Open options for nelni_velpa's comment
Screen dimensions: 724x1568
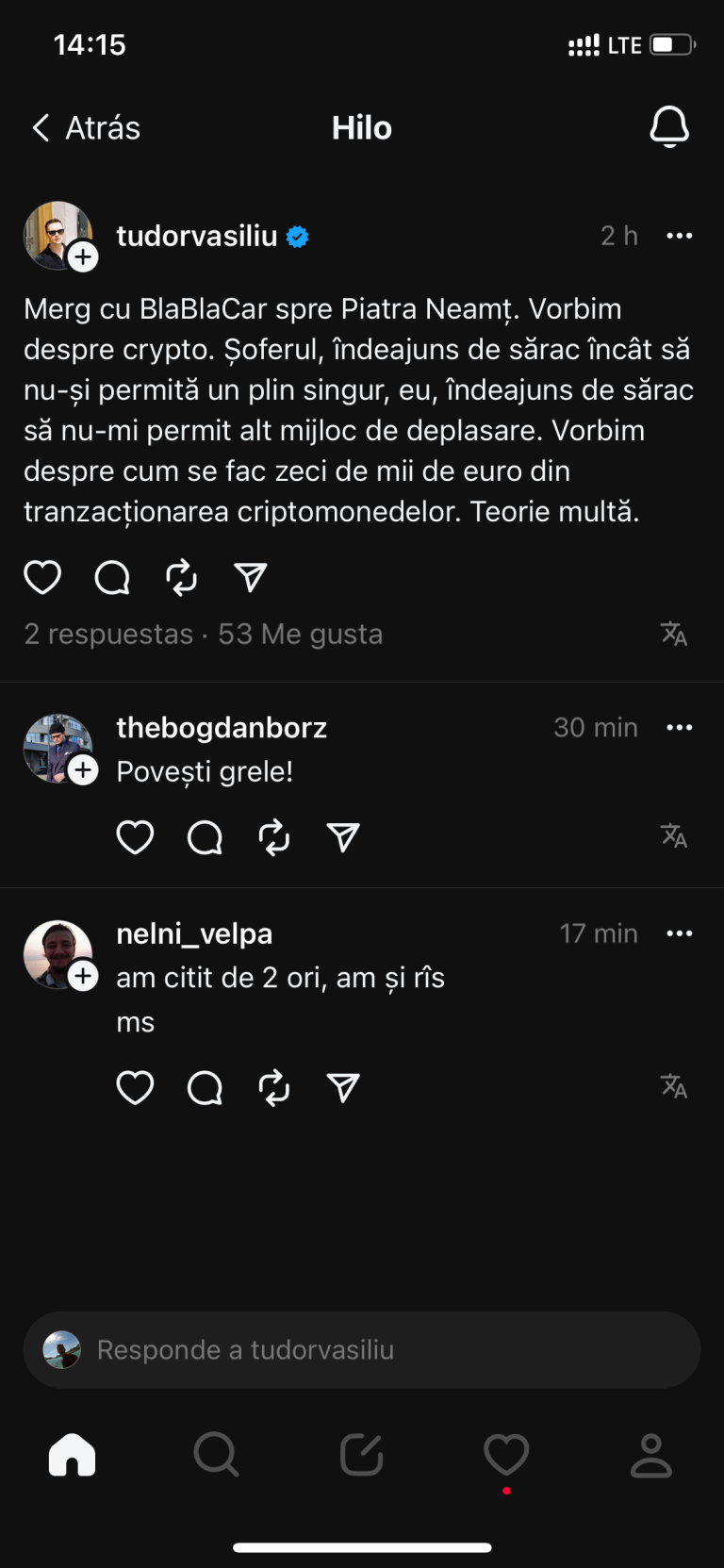click(x=680, y=933)
